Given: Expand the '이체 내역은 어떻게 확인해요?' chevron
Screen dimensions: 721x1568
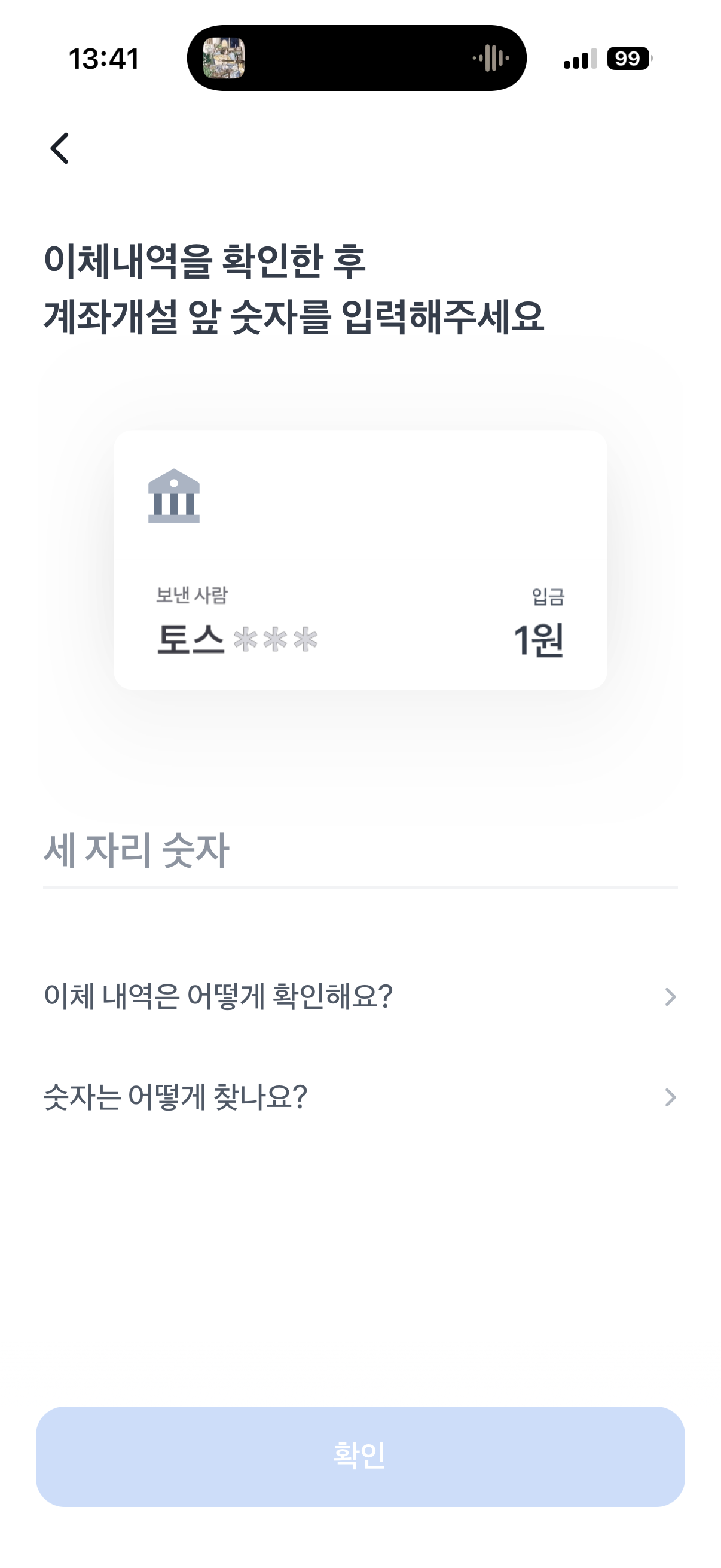Looking at the screenshot, I should (670, 996).
